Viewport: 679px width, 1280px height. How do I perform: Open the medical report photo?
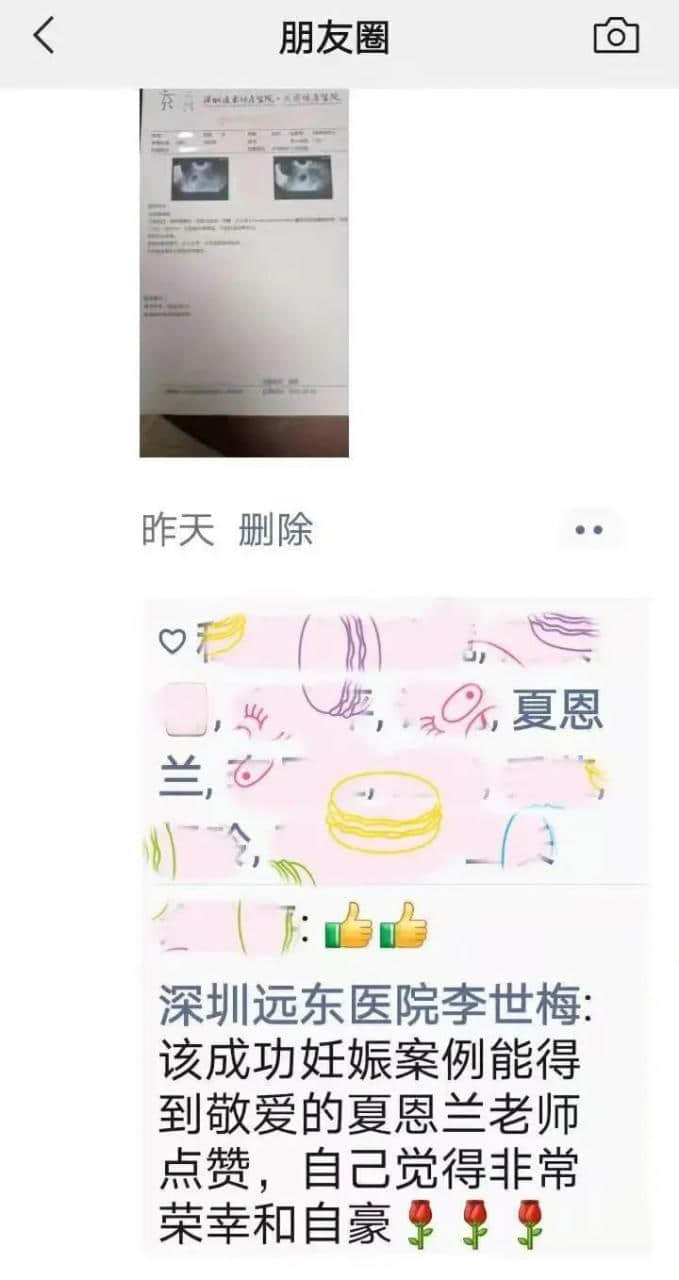click(244, 272)
